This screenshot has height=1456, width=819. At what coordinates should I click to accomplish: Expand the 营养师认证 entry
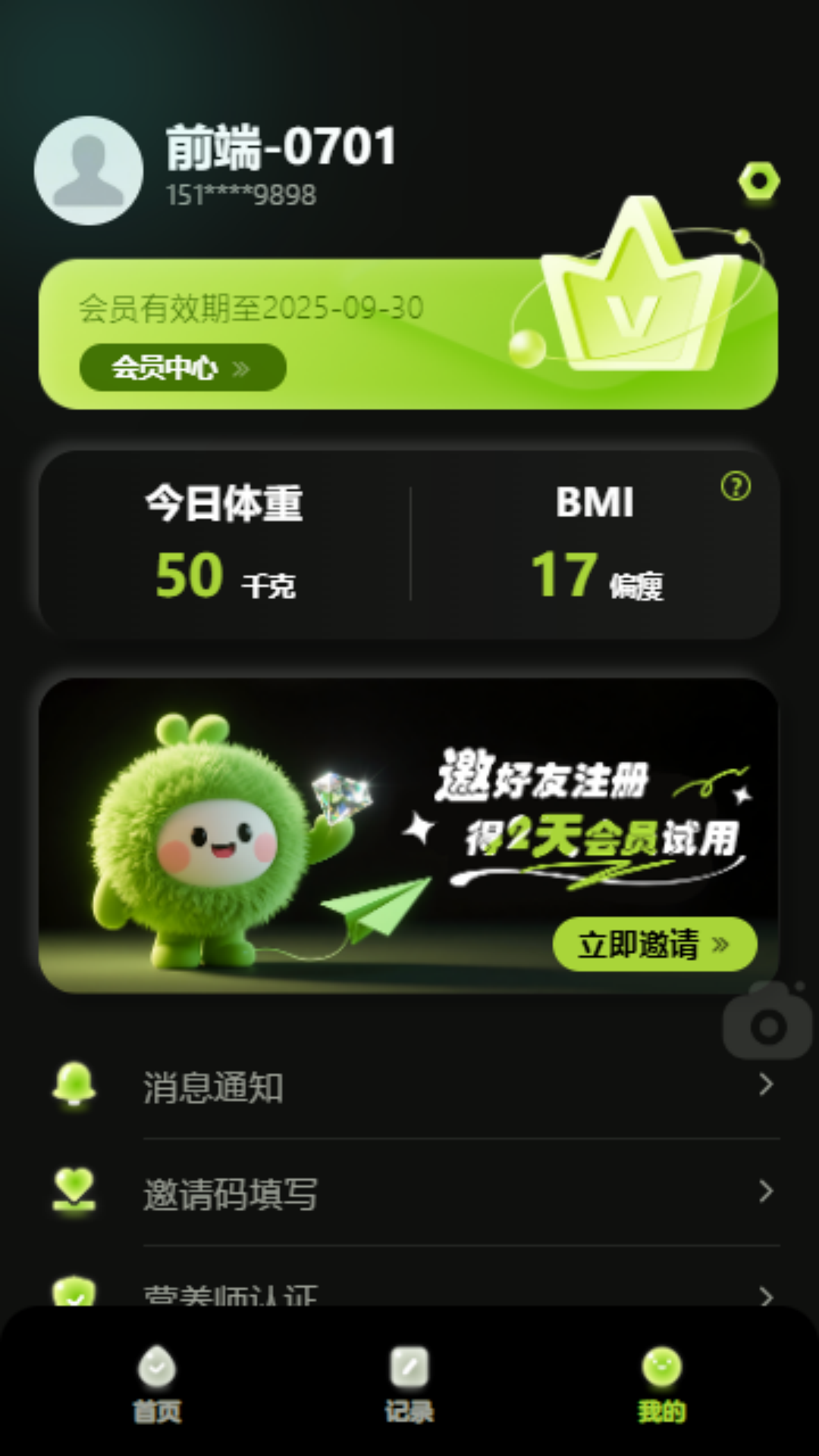[x=765, y=1293]
